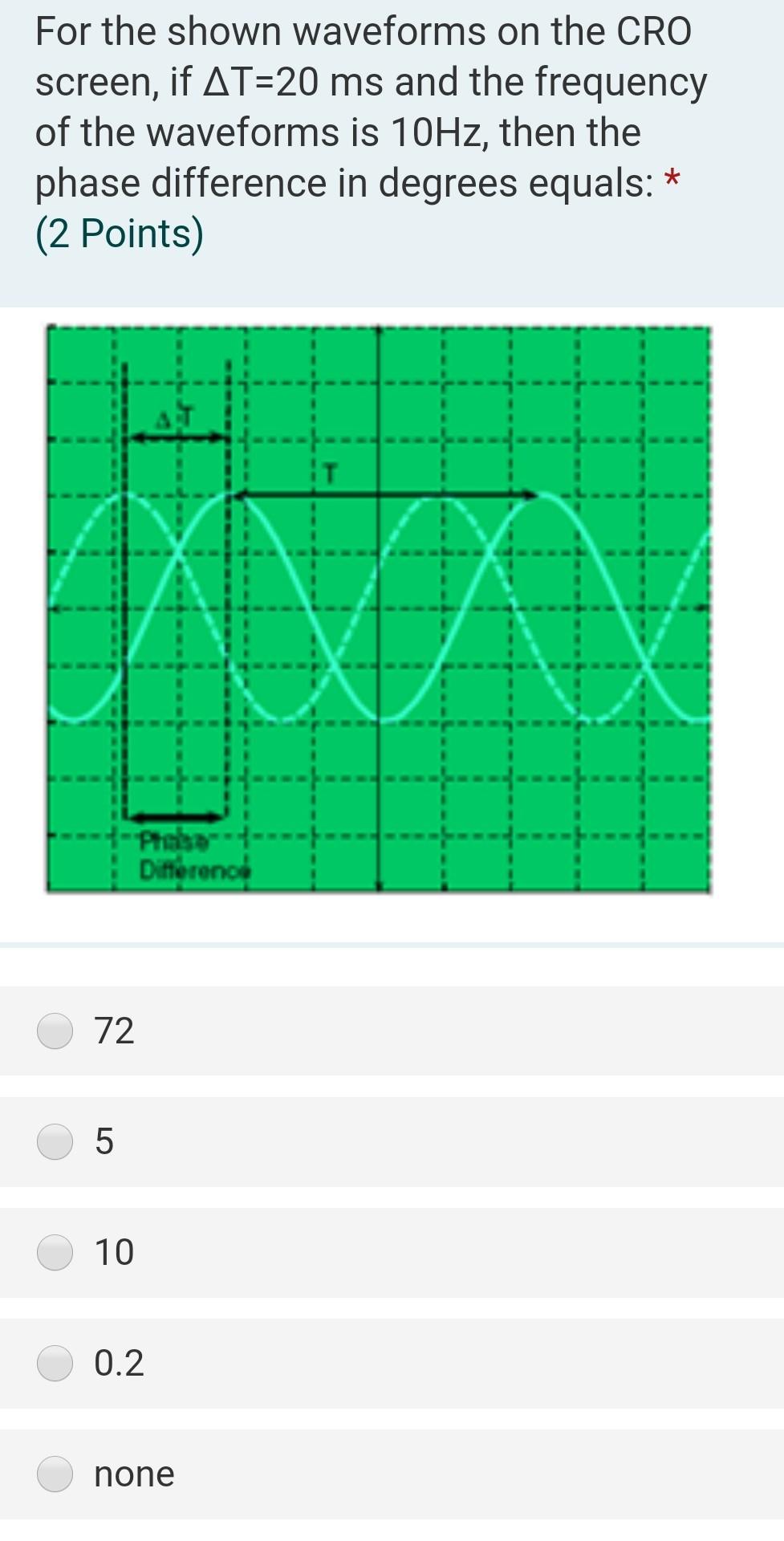Select the answer option none
Image resolution: width=784 pixels, height=1541 pixels.
click(54, 1474)
